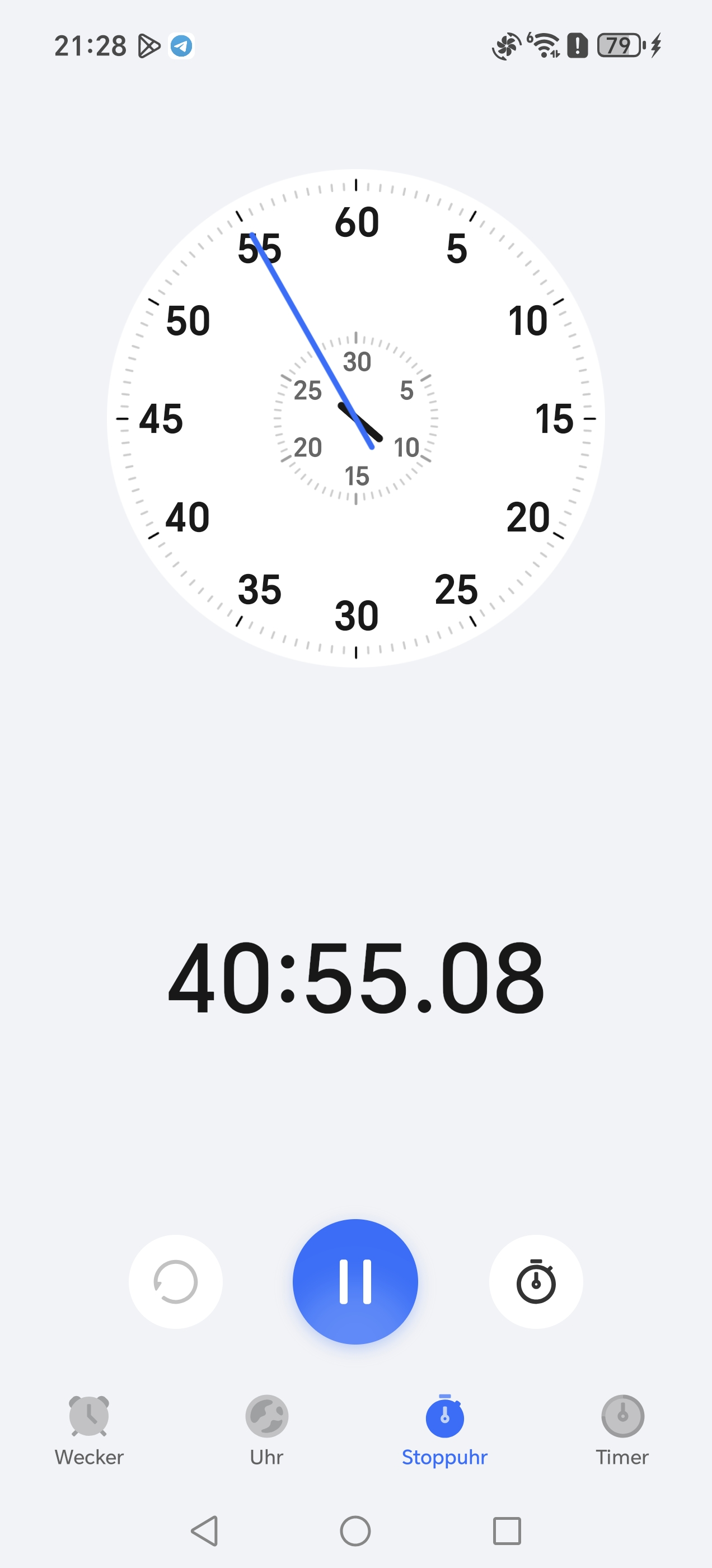Tap the reset stopwatch button
712x1568 pixels.
(x=175, y=1281)
